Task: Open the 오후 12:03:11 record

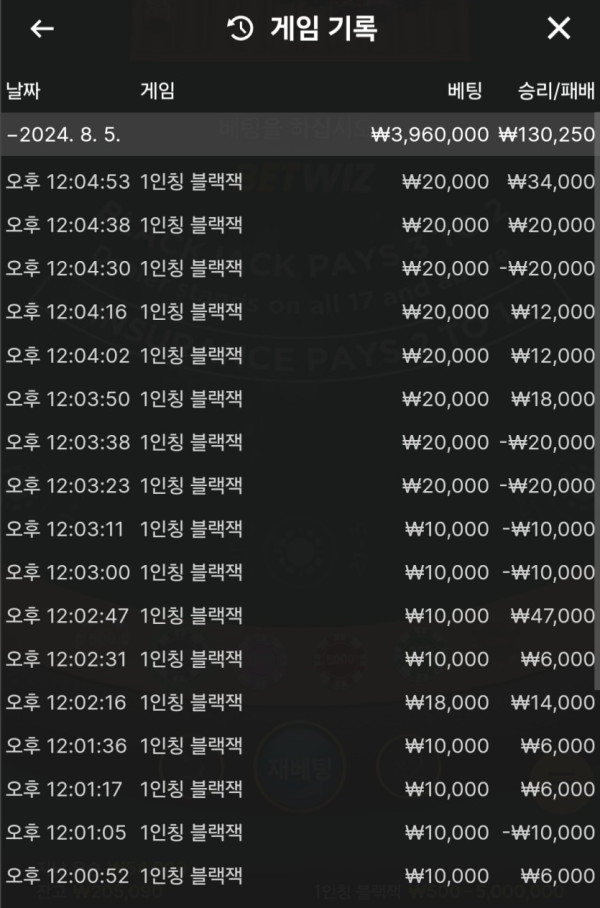Action: click(300, 529)
